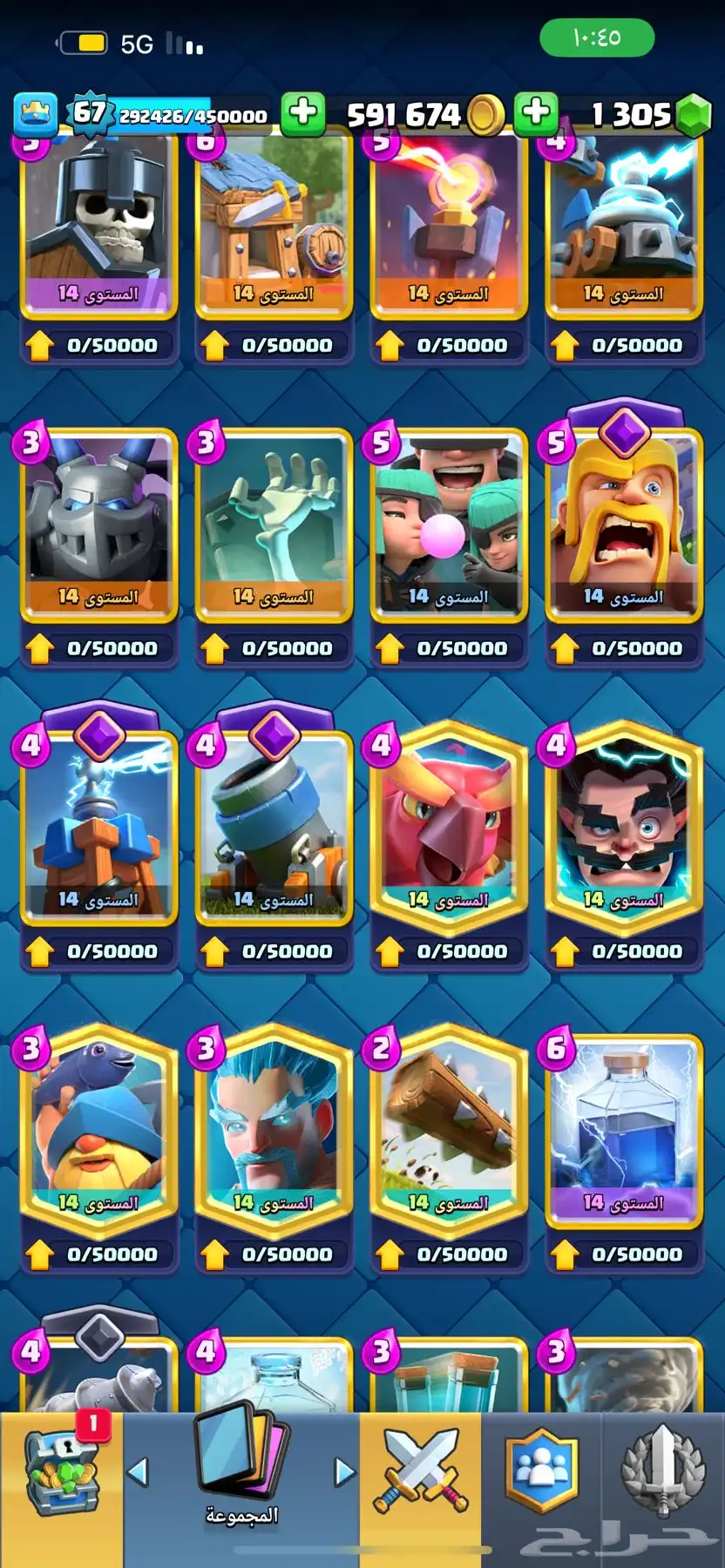Tap the green plus next to gold coins
This screenshot has height=1568, width=725.
[303, 113]
